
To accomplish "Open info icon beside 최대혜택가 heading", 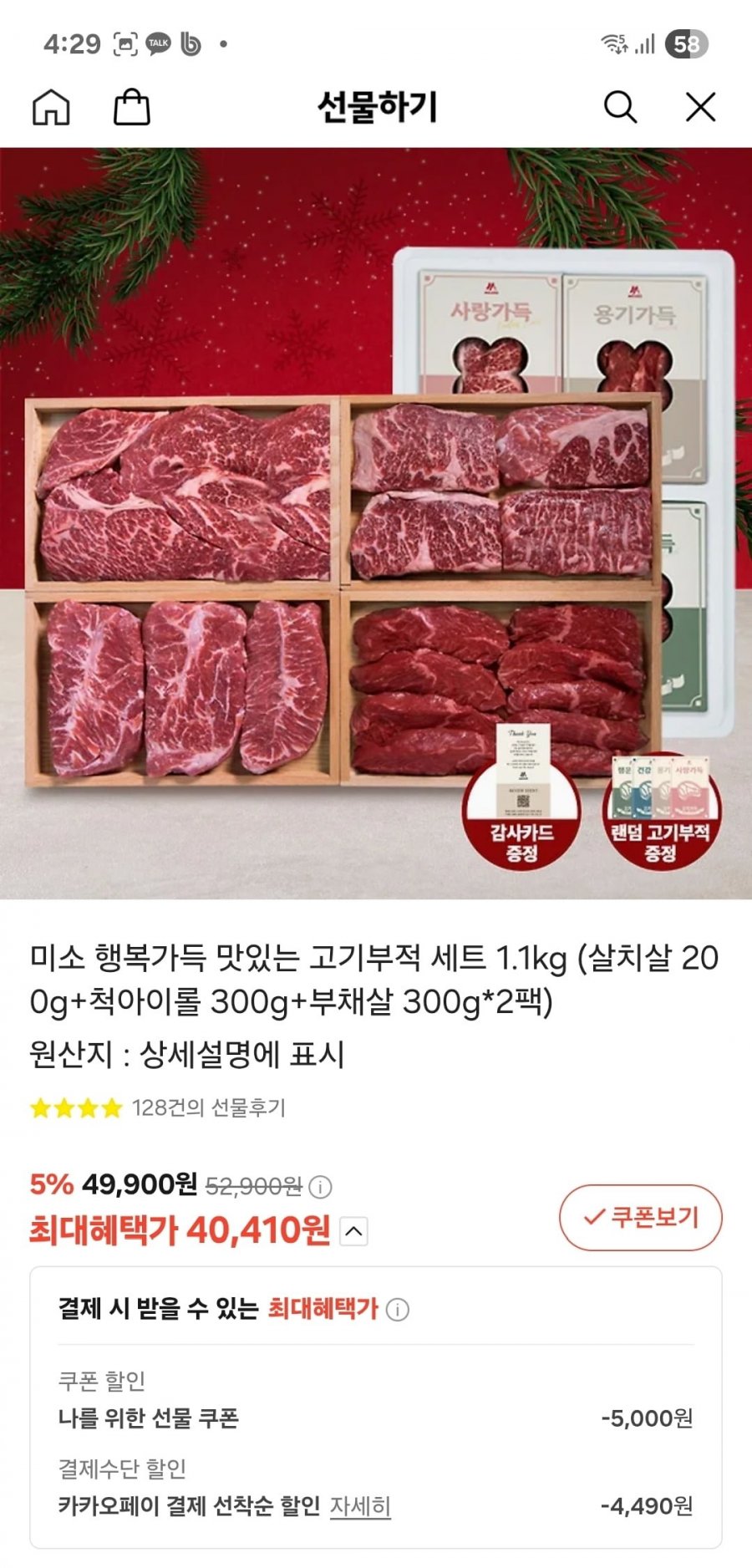I will [x=398, y=1310].
